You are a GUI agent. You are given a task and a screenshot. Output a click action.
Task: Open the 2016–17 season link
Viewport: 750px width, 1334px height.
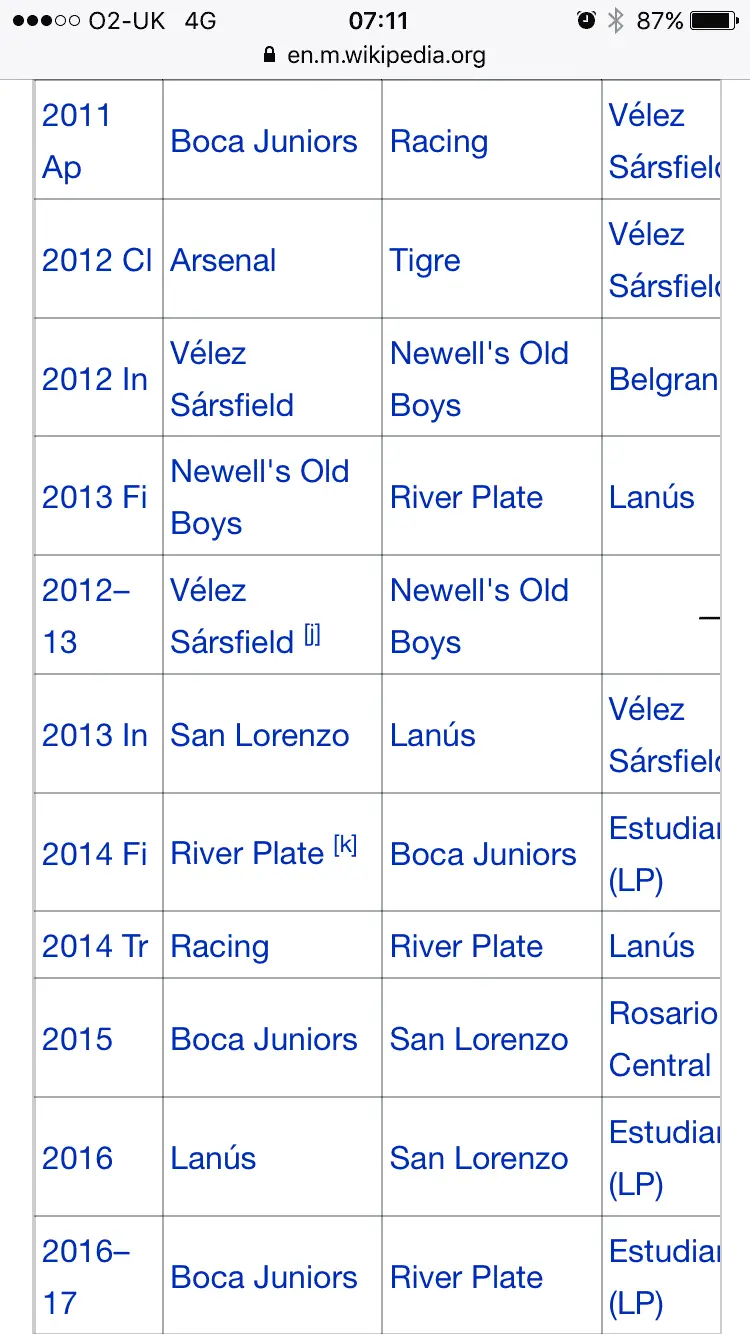86,1277
